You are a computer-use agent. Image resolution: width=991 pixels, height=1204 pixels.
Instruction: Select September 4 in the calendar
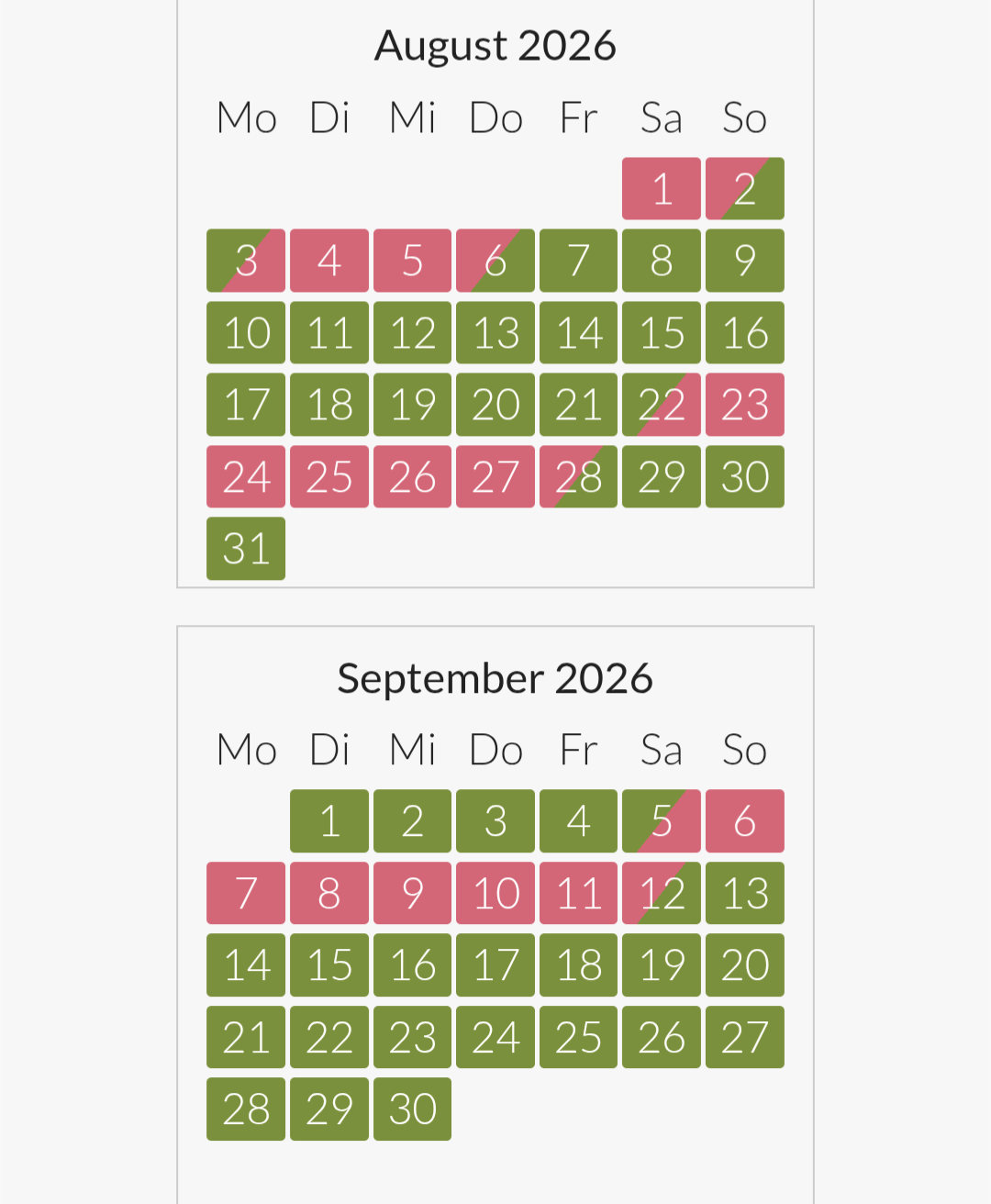pyautogui.click(x=578, y=820)
